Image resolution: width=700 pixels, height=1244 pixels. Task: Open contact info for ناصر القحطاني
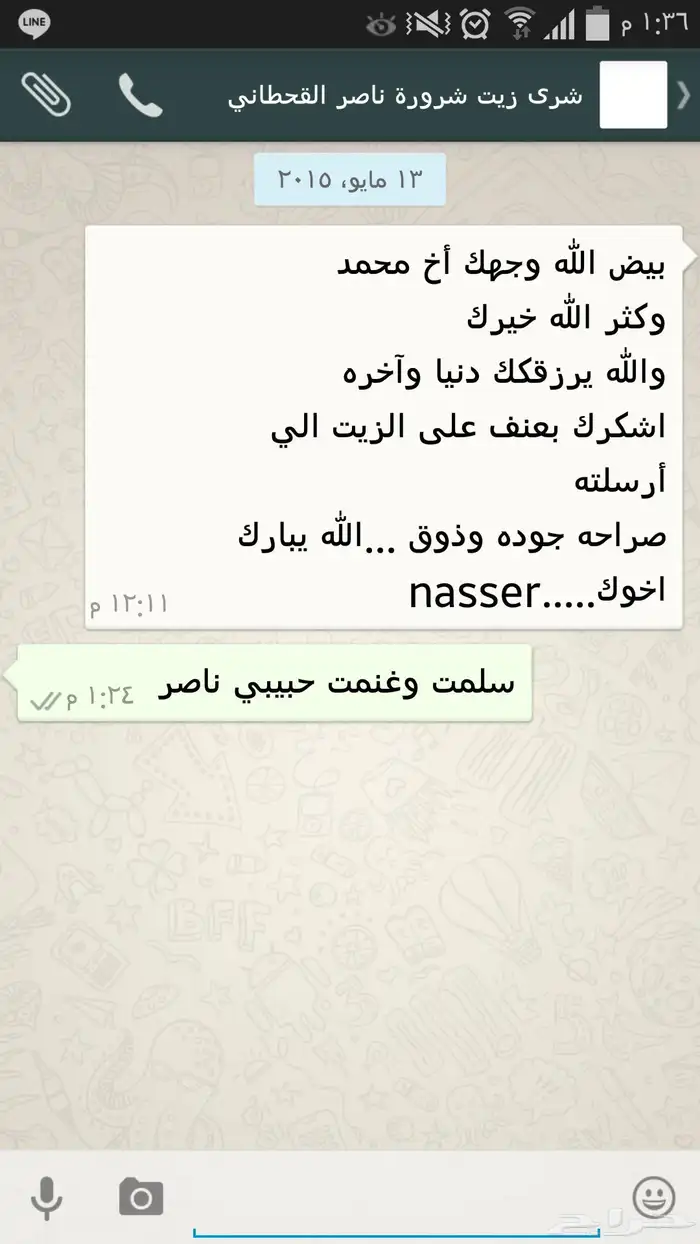404,97
